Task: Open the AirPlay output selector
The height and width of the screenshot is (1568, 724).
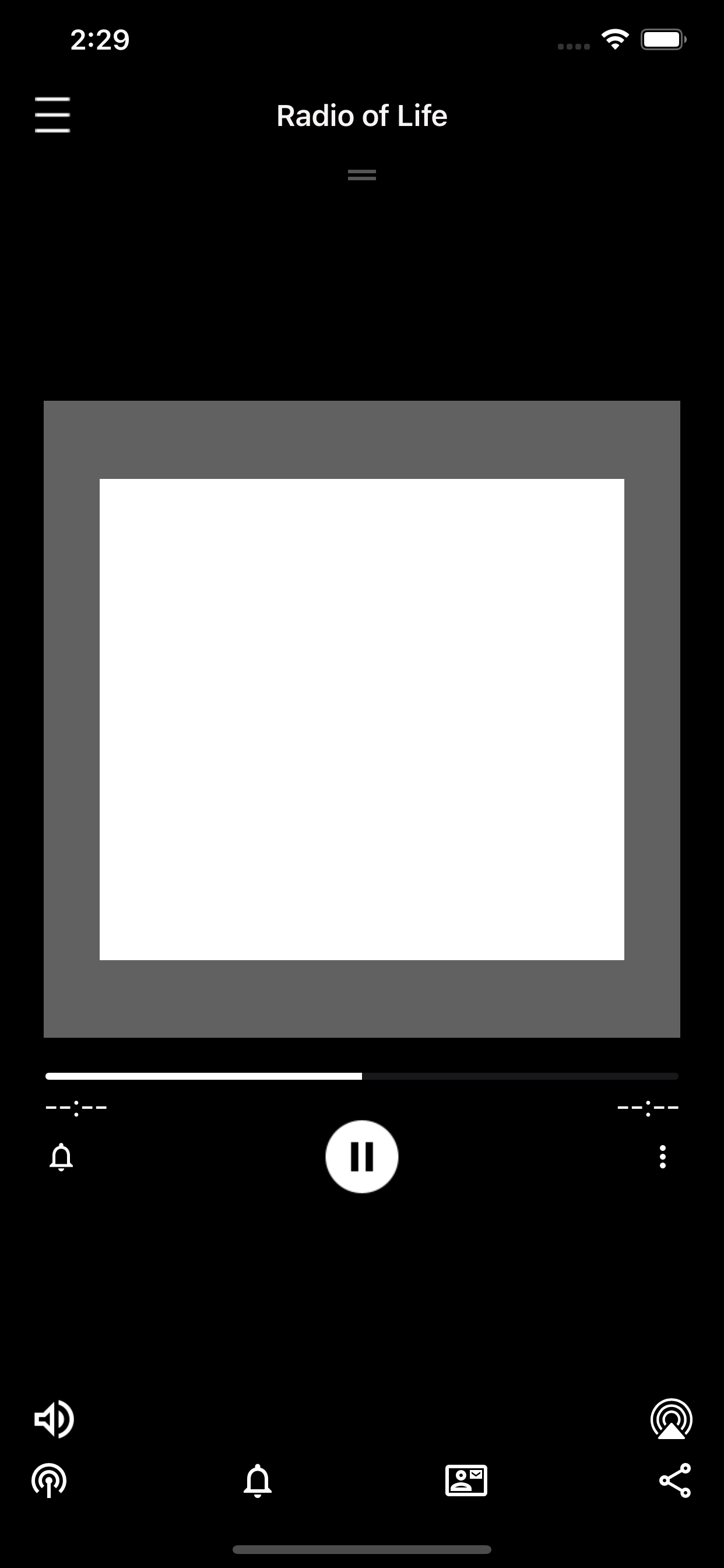Action: [672, 1419]
